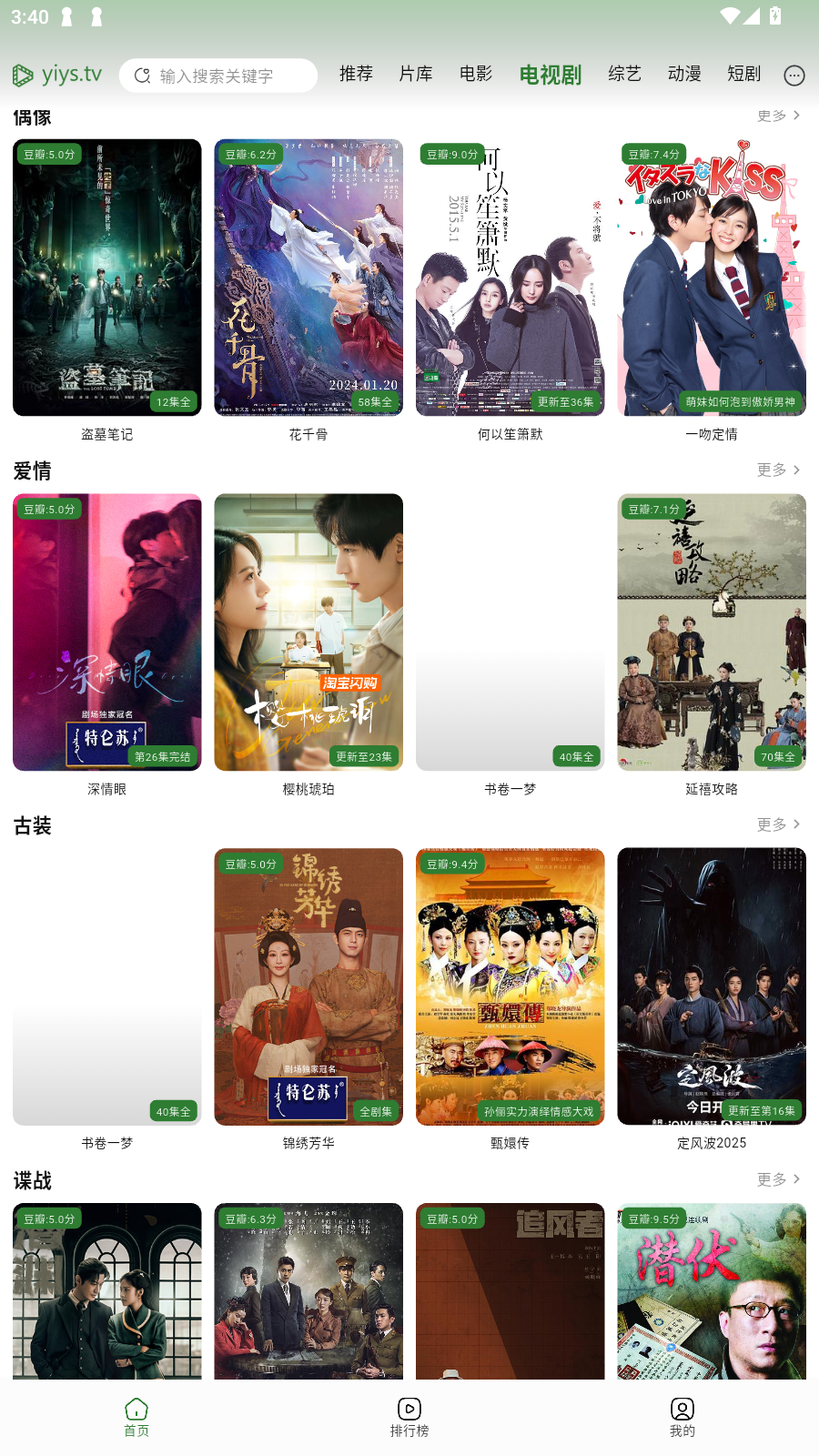Image resolution: width=819 pixels, height=1456 pixels.
Task: Select the 综艺 tab
Action: click(625, 74)
